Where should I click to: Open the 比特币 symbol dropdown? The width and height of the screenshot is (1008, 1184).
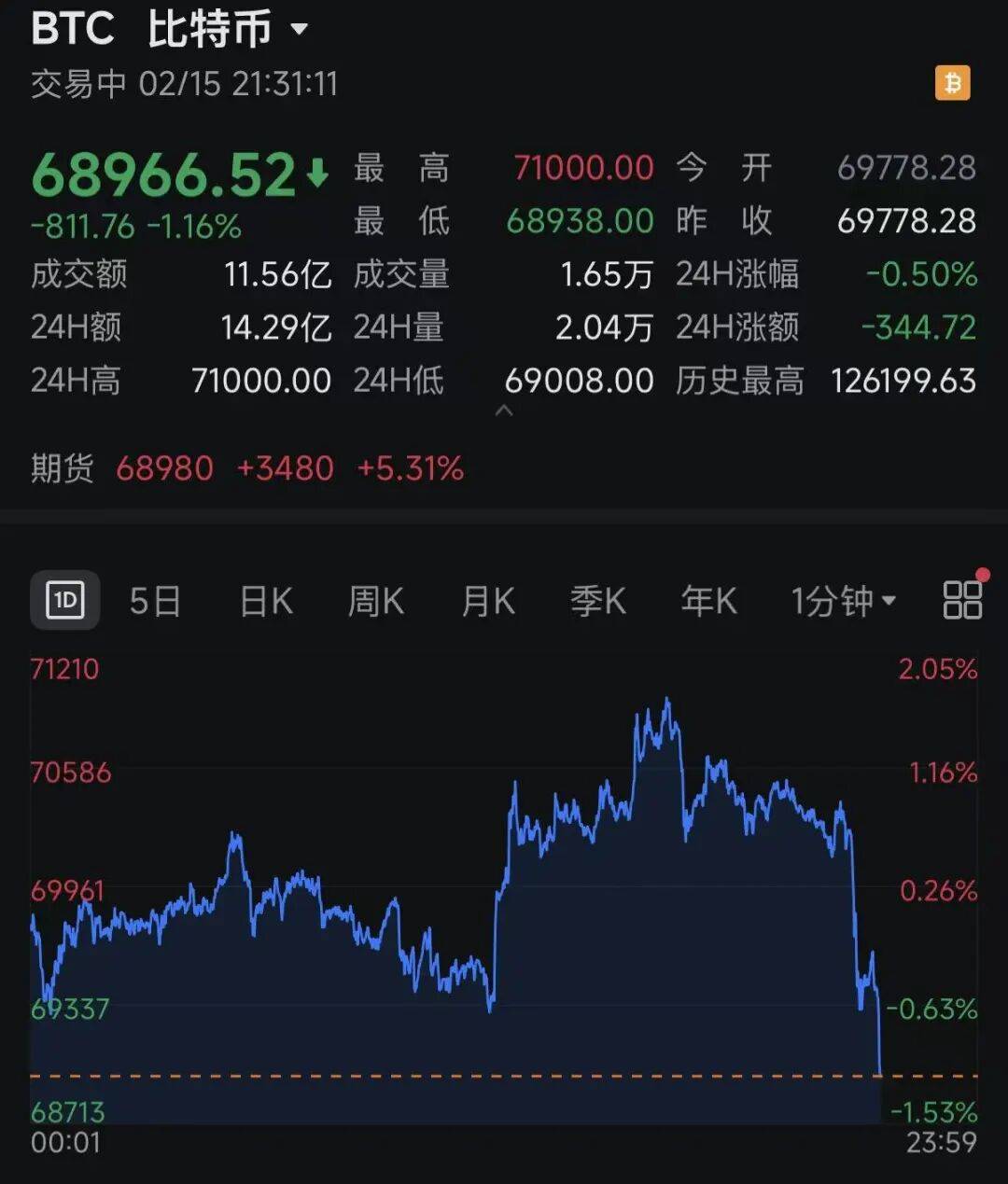[x=297, y=29]
